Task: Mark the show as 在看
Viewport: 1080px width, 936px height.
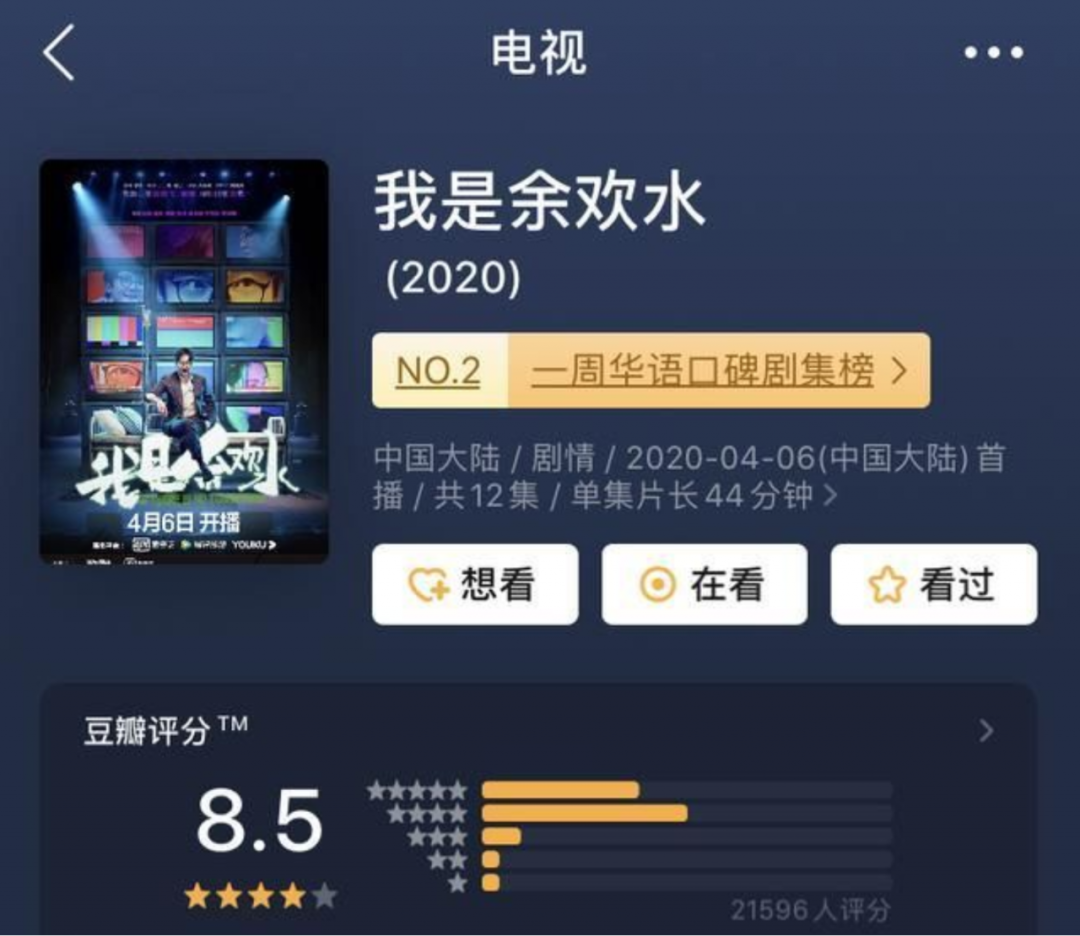Action: click(704, 585)
